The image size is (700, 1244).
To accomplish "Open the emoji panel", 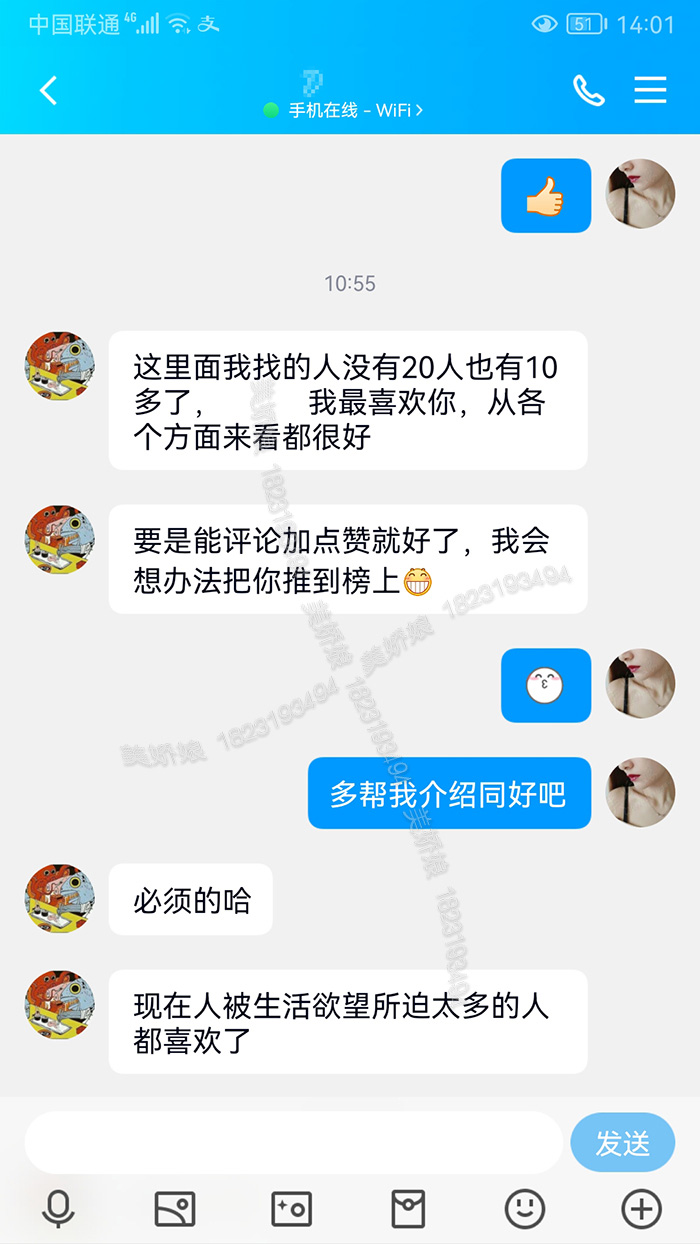I will pyautogui.click(x=525, y=1209).
